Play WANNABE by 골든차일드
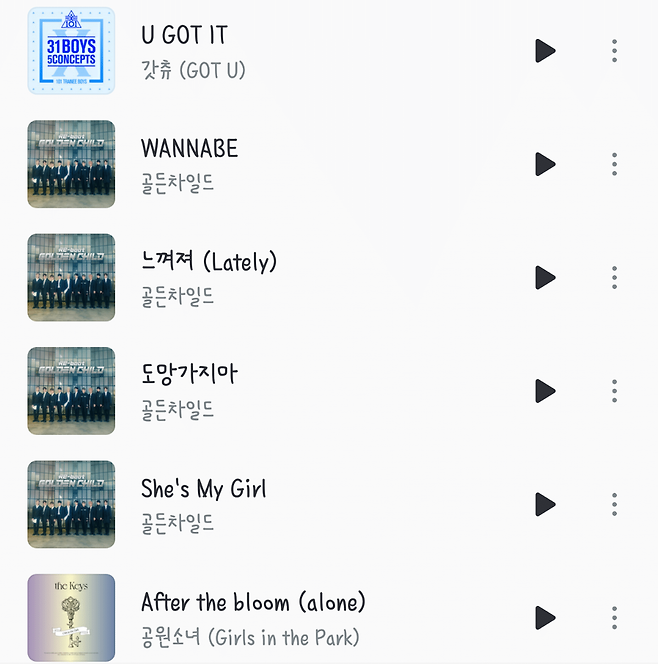This screenshot has height=664, width=658. pyautogui.click(x=544, y=164)
